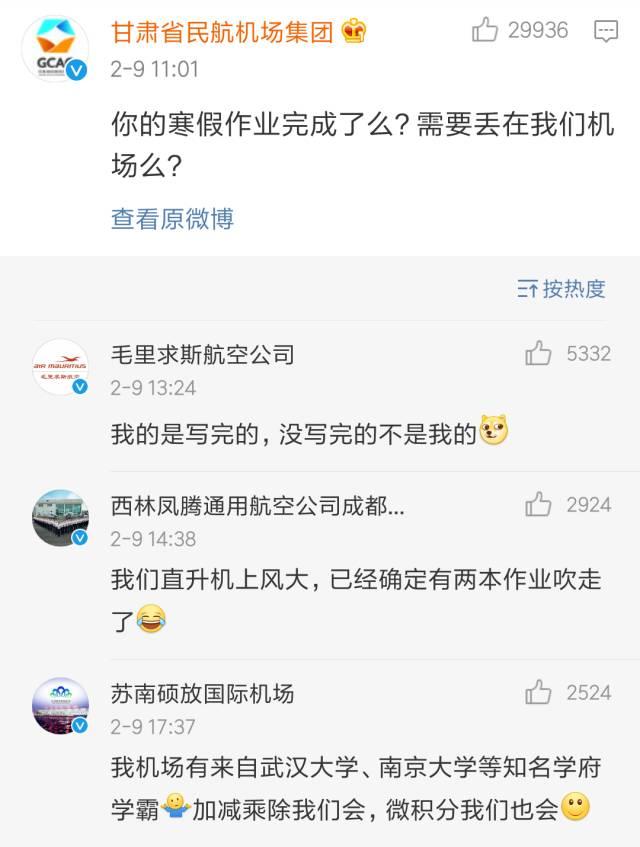This screenshot has width=640, height=847.
Task: Open the 甘肃省民航机场集团 username
Action: click(222, 31)
